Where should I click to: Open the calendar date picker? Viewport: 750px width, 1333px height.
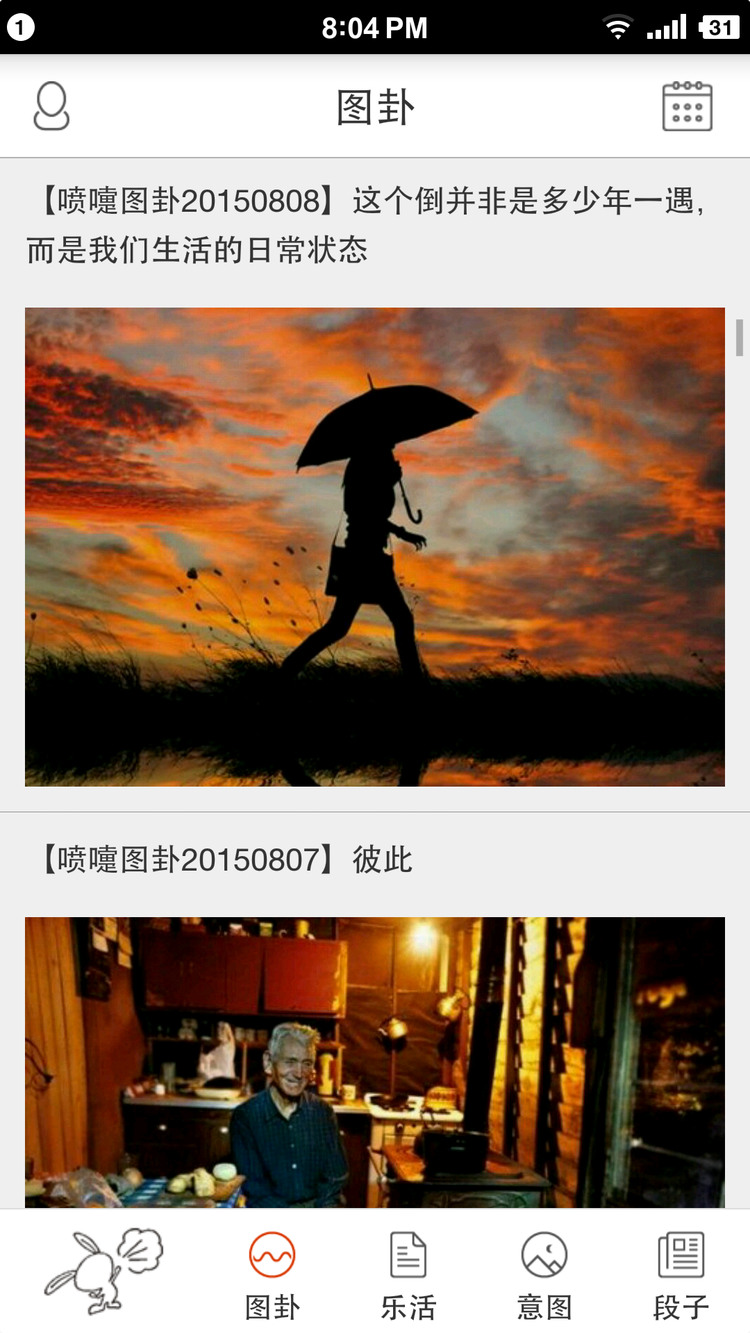pos(687,106)
